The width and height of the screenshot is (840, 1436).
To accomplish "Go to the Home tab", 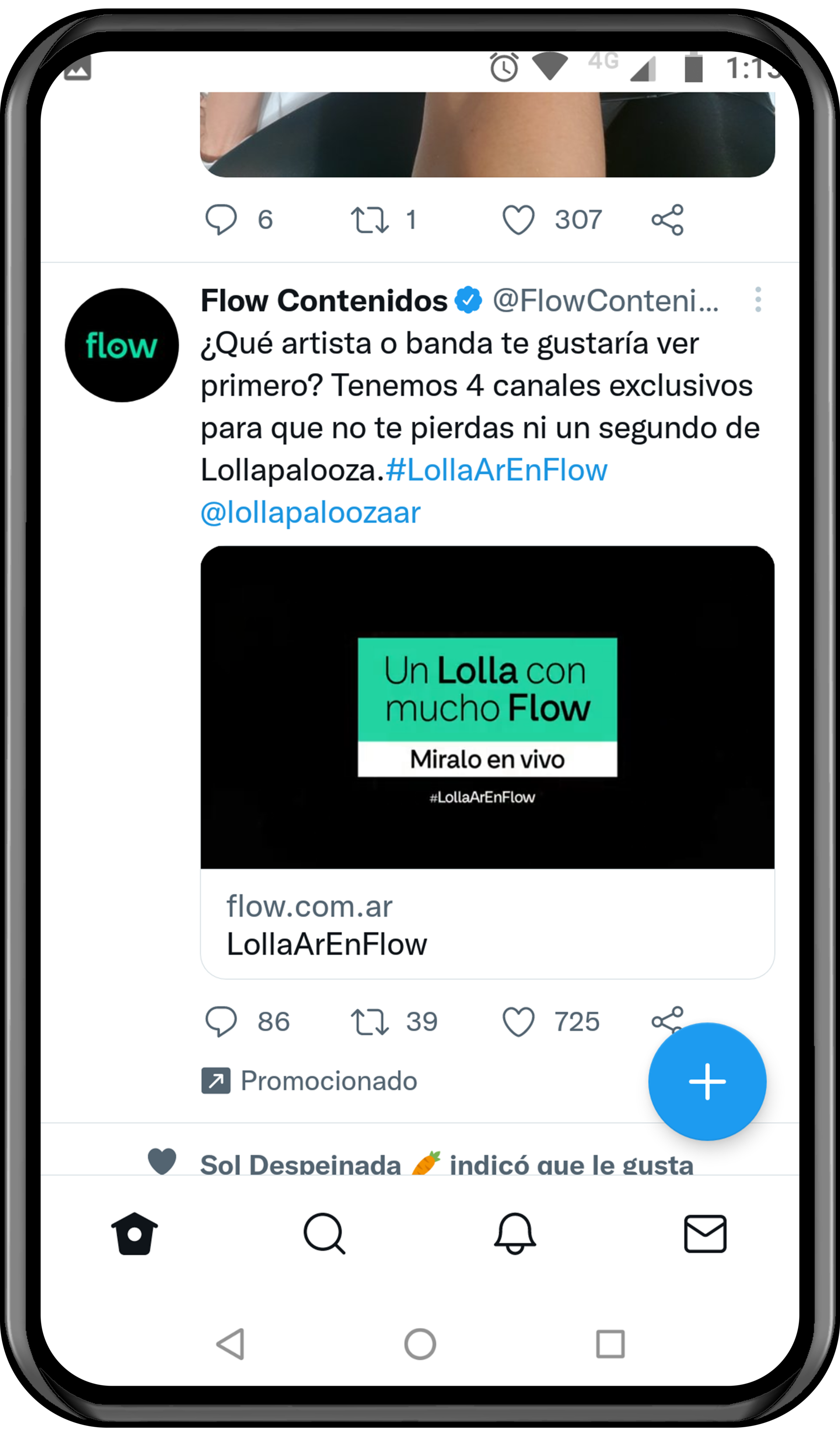I will 134,1233.
